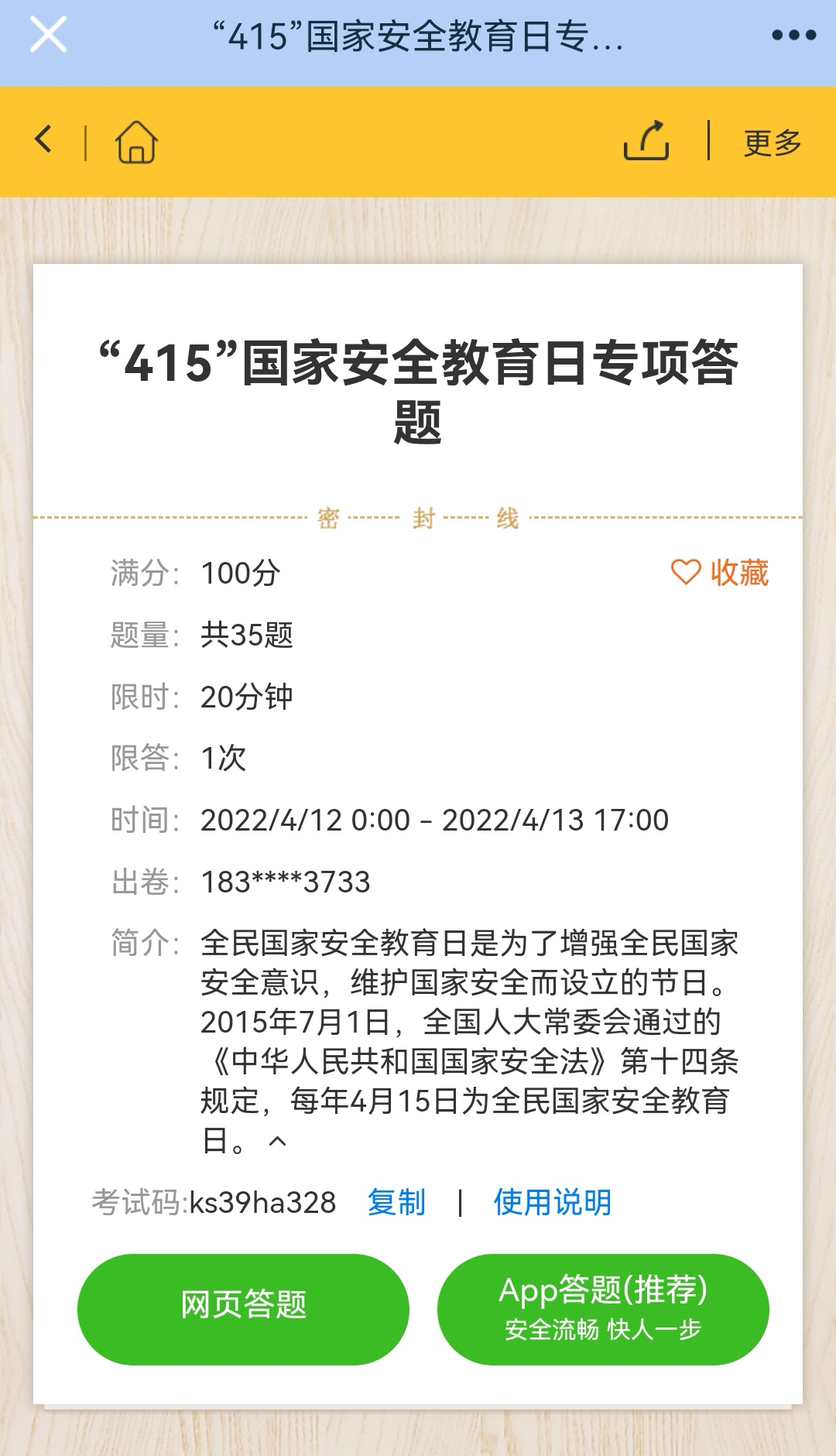Open the three-dot overflow menu
Image resolution: width=836 pixels, height=1456 pixels.
pos(793,36)
